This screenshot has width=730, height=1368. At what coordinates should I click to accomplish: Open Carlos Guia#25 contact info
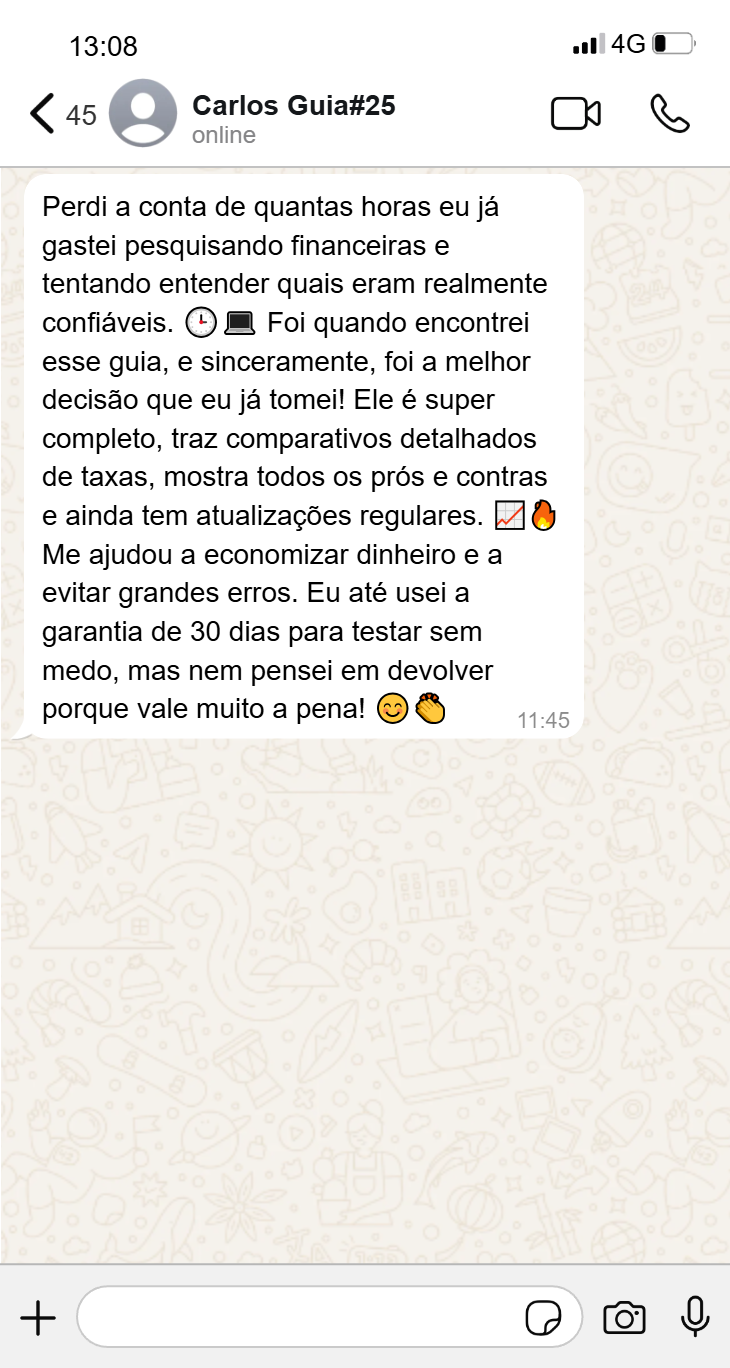[293, 117]
